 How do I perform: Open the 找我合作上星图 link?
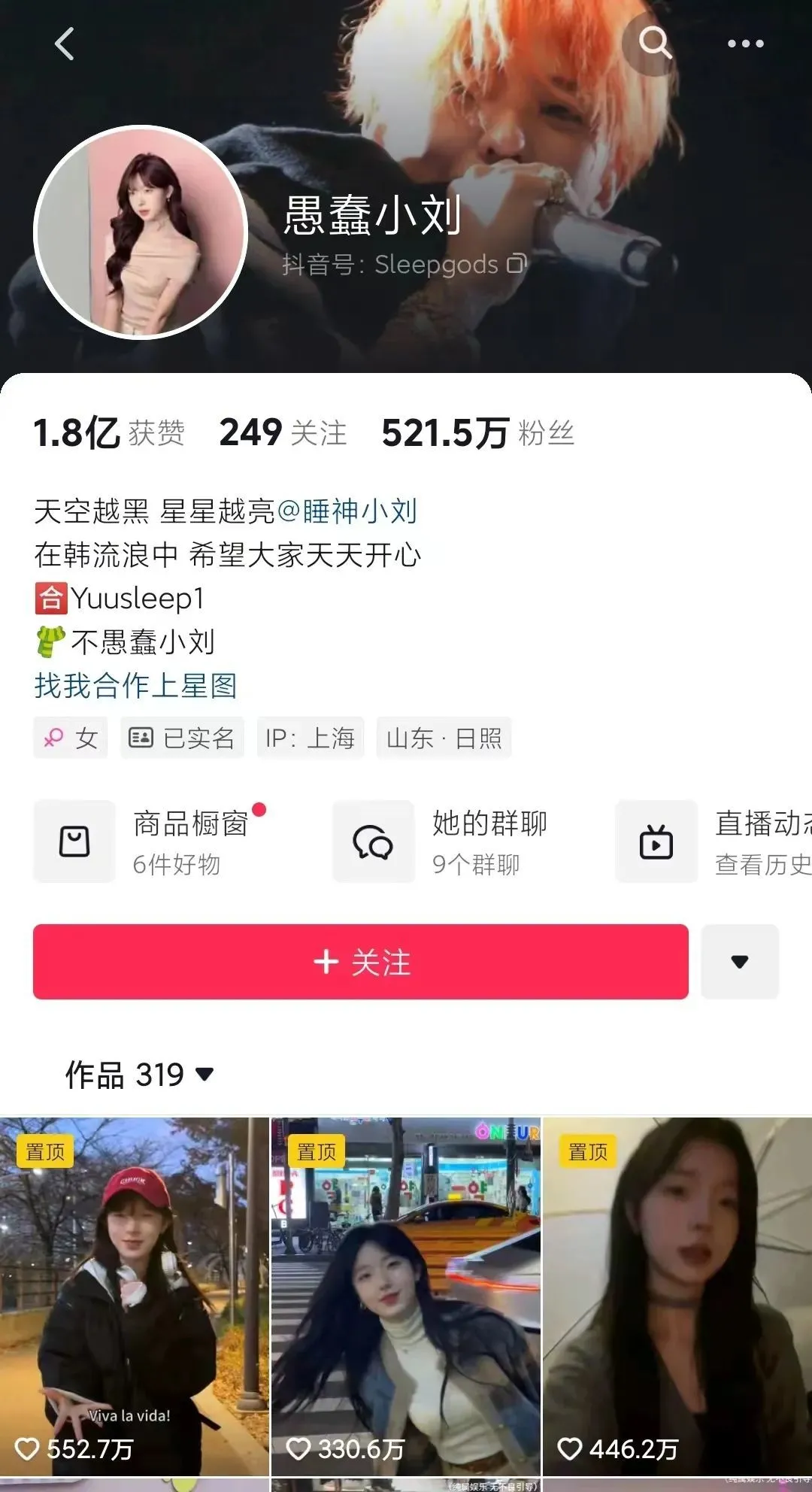(x=136, y=685)
